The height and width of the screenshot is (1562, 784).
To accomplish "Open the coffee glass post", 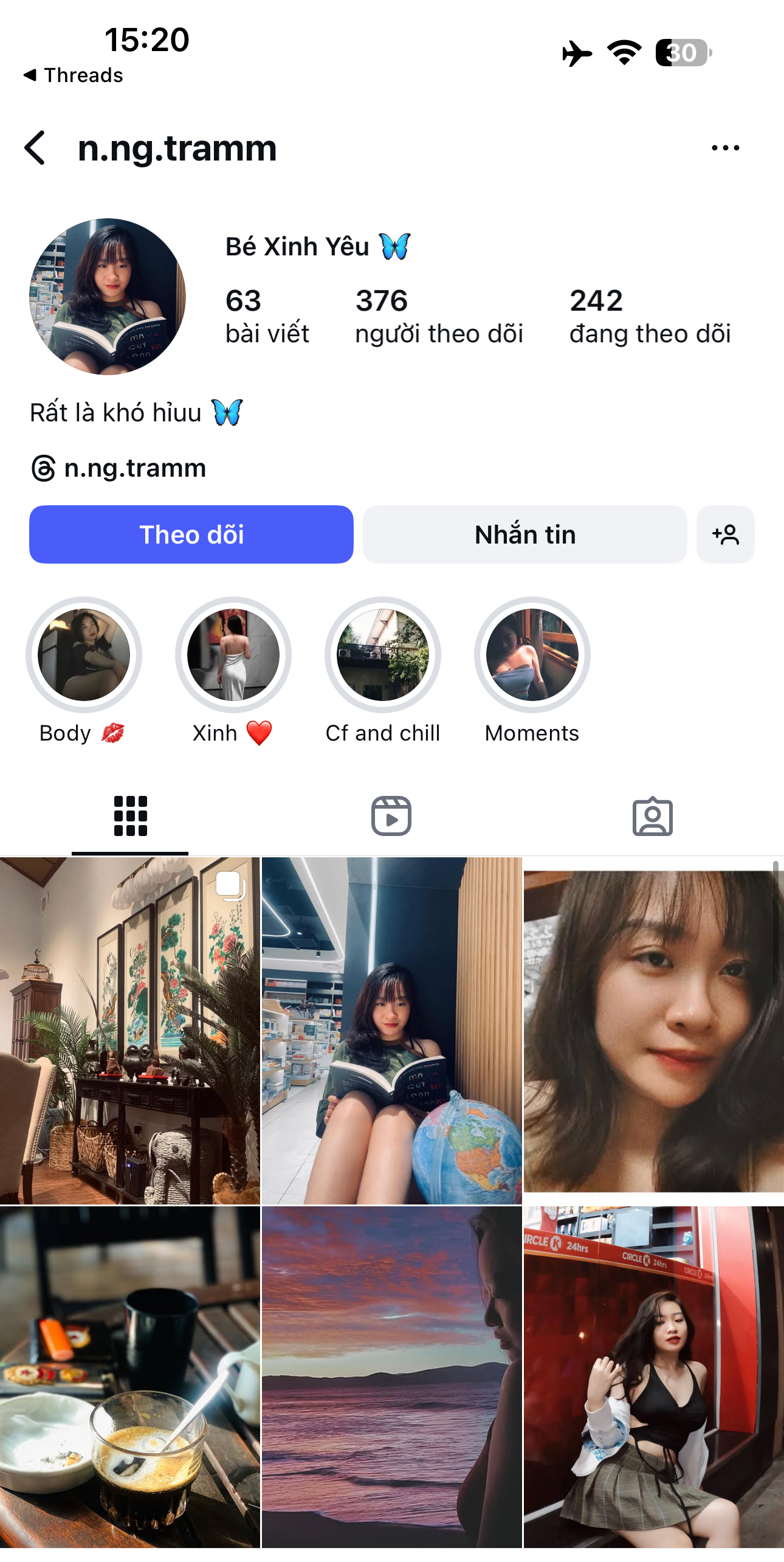I will tap(130, 1377).
